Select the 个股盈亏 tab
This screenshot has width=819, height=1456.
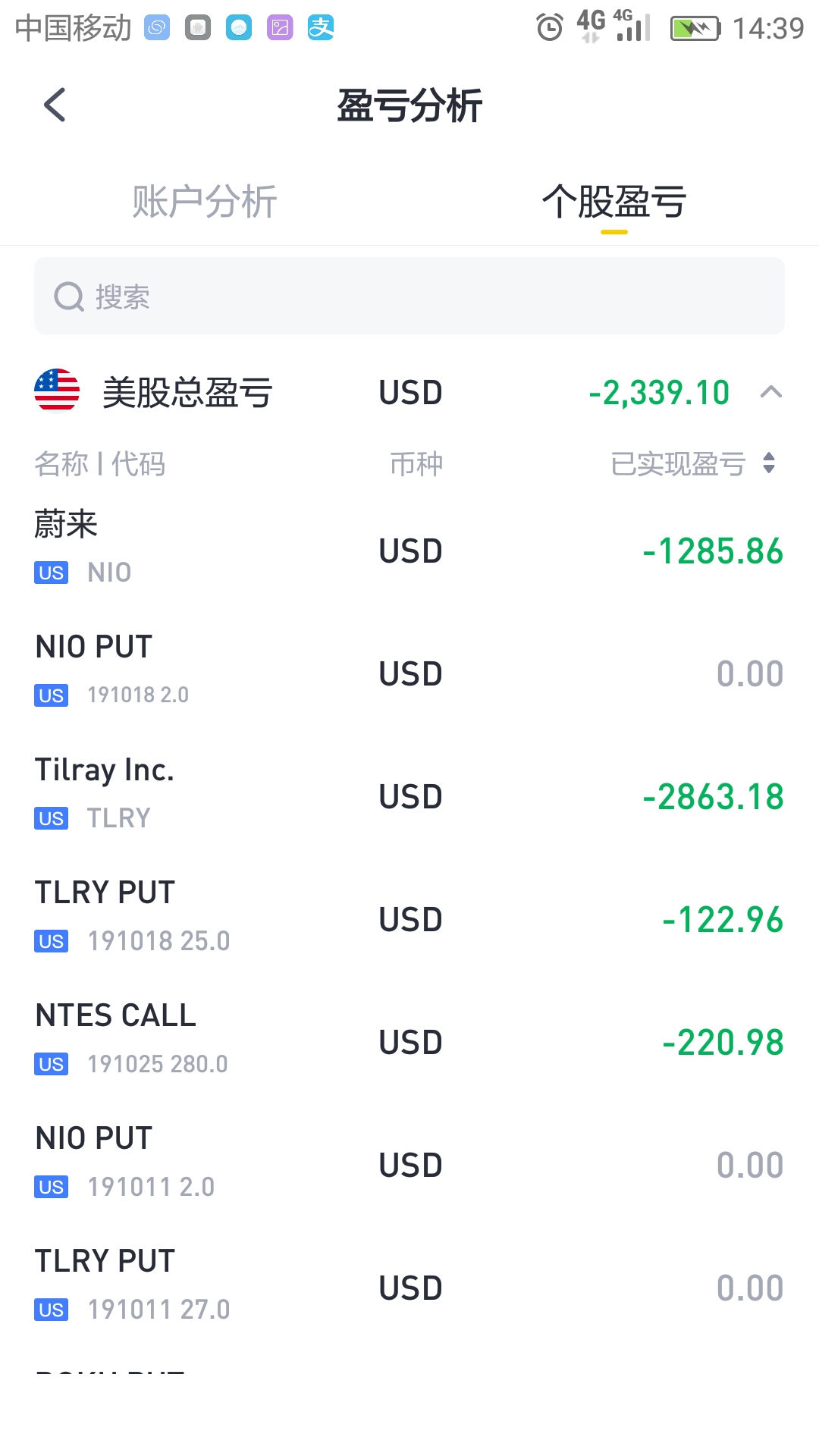tap(613, 202)
